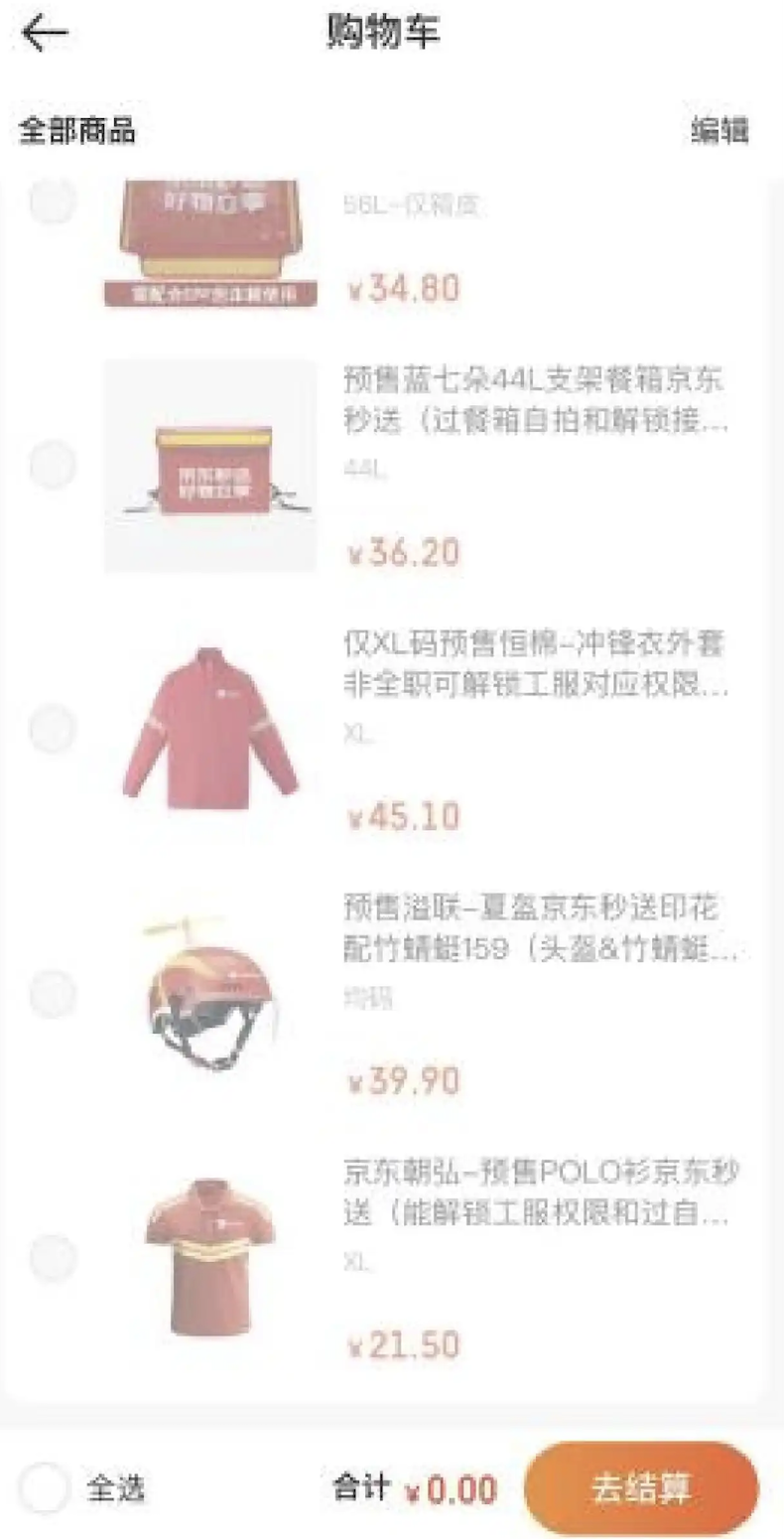
Task: Check the 京东朝弘 POLO衫 item
Action: pos(52,1258)
